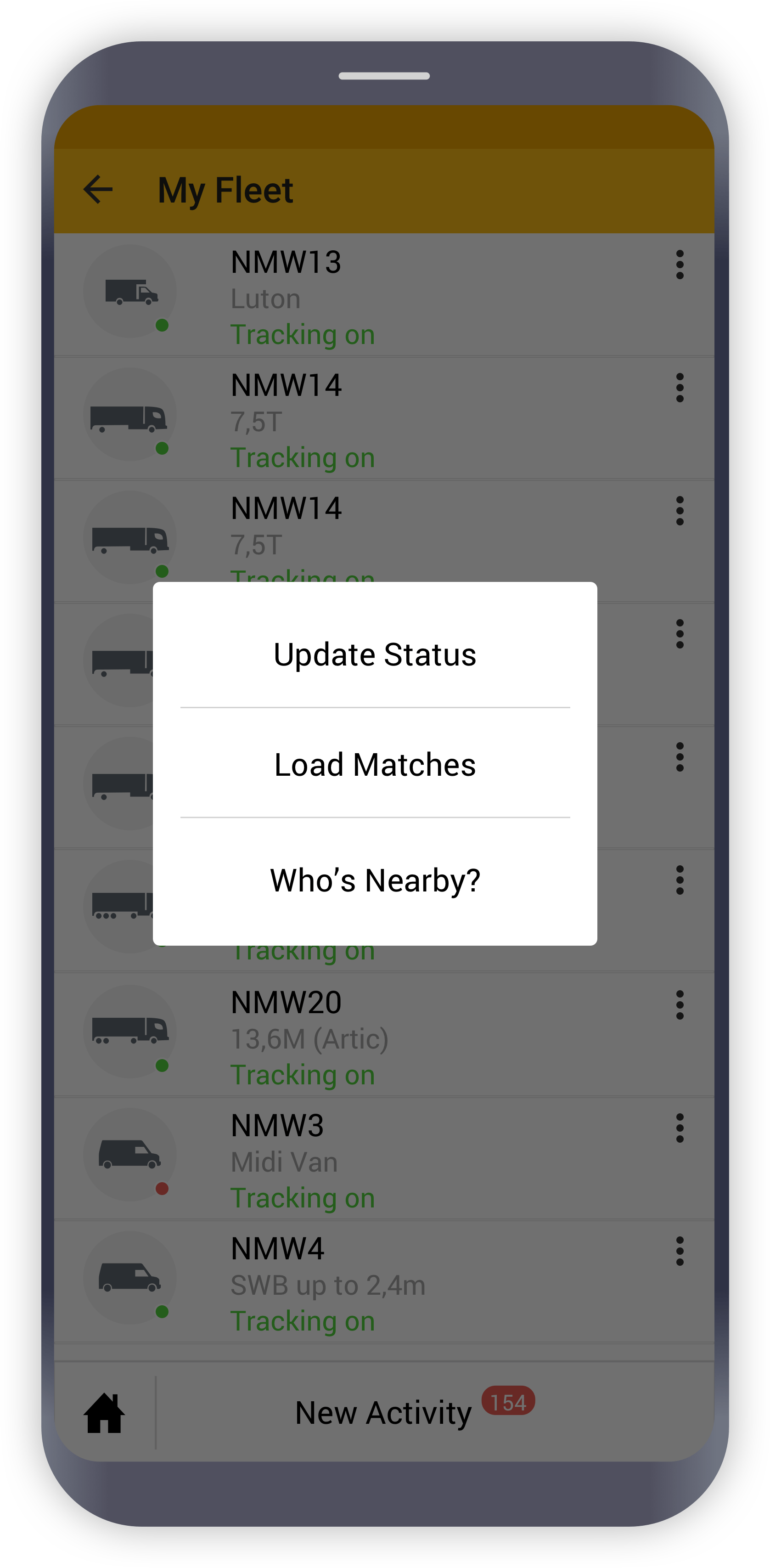Open overflow menu for NMW13

click(679, 265)
